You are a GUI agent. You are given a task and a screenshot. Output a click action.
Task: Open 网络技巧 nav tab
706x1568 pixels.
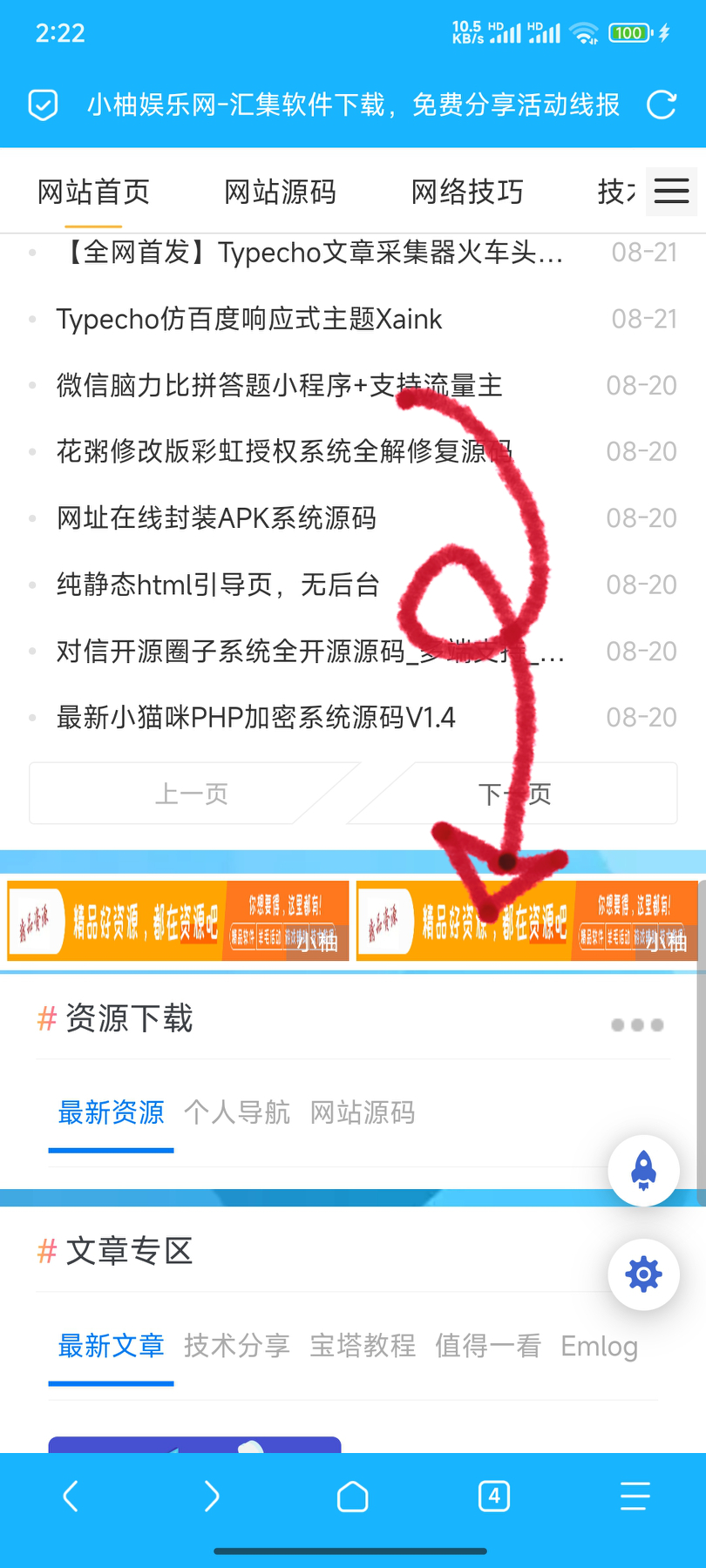(x=467, y=192)
